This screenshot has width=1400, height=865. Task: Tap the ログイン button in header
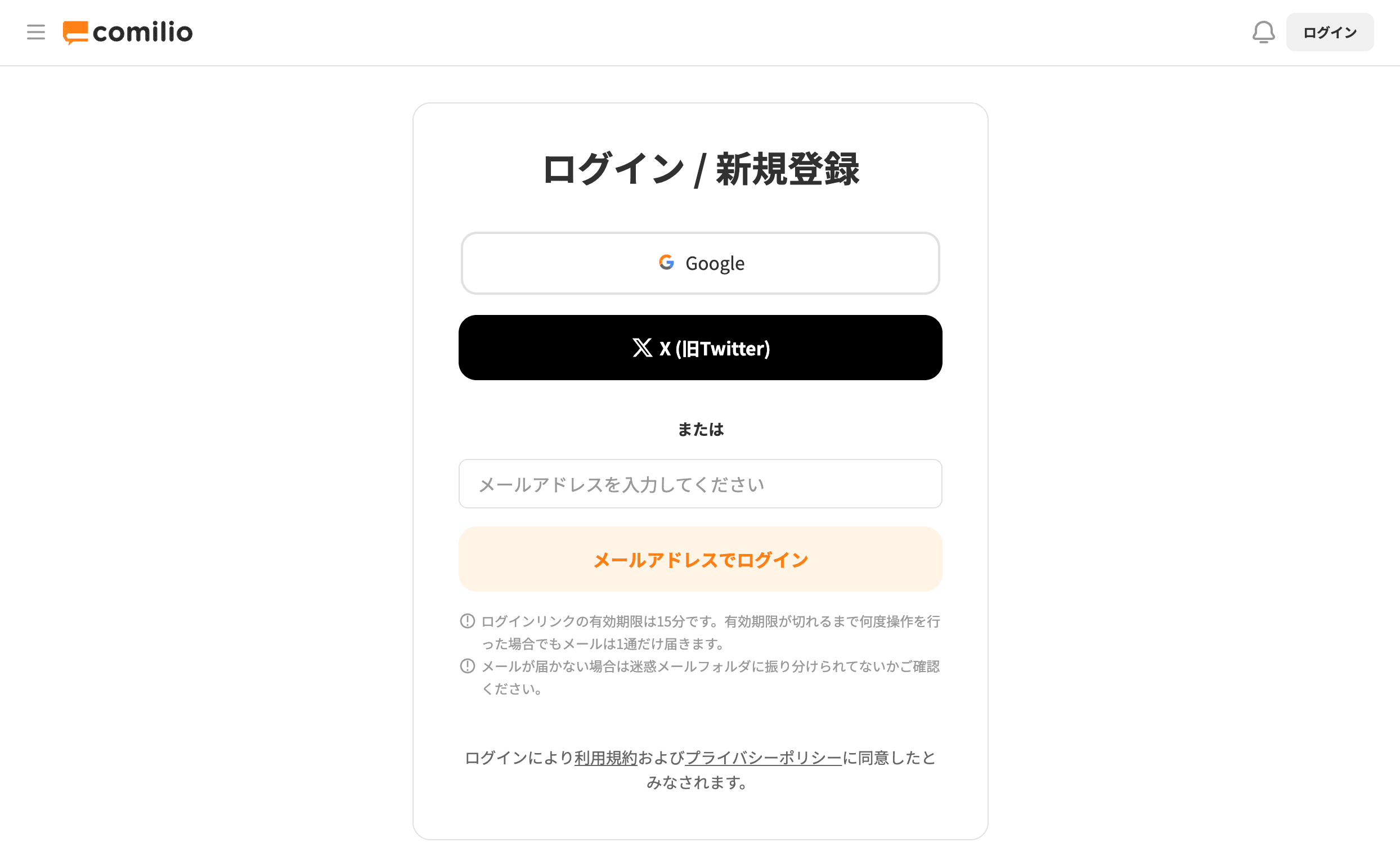pyautogui.click(x=1329, y=32)
